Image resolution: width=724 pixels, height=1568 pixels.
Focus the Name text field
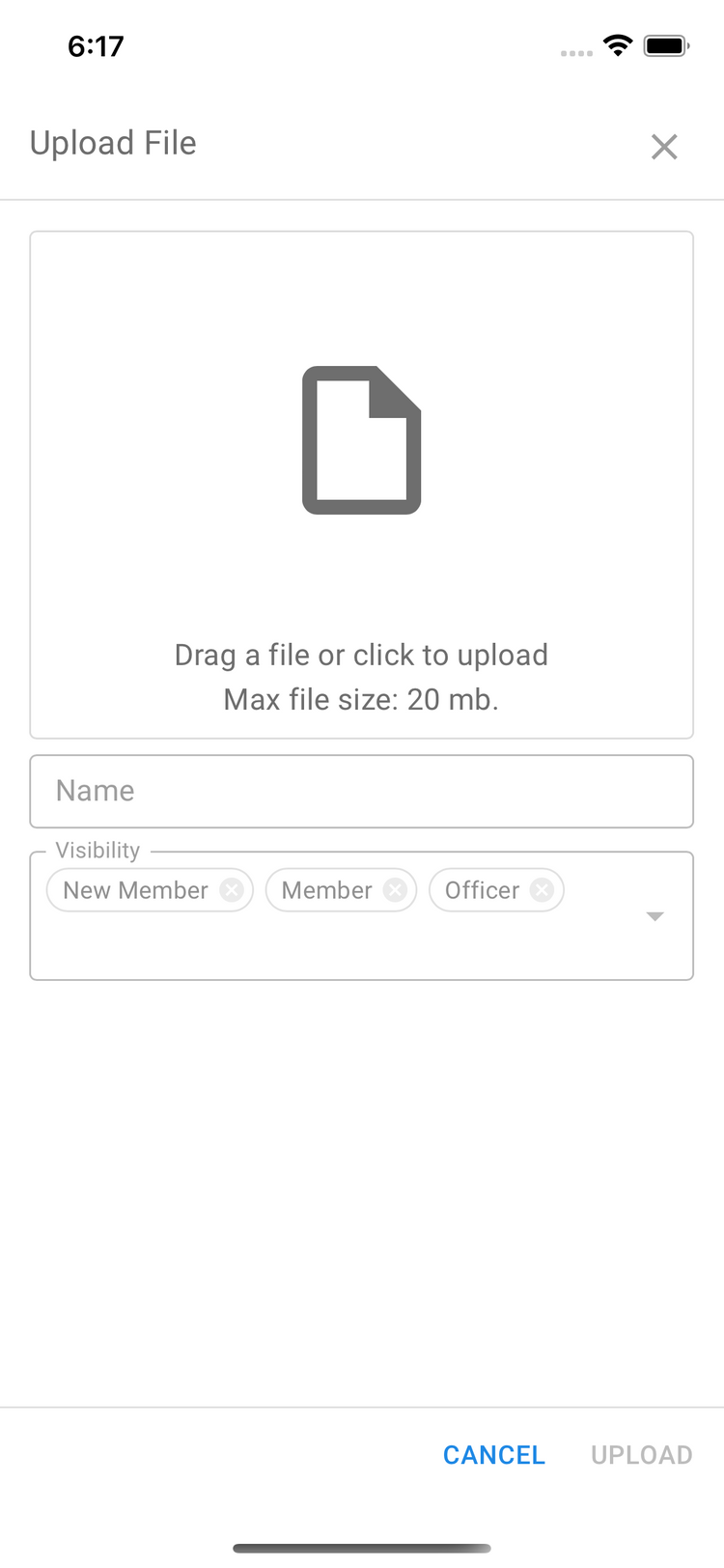[x=361, y=792]
